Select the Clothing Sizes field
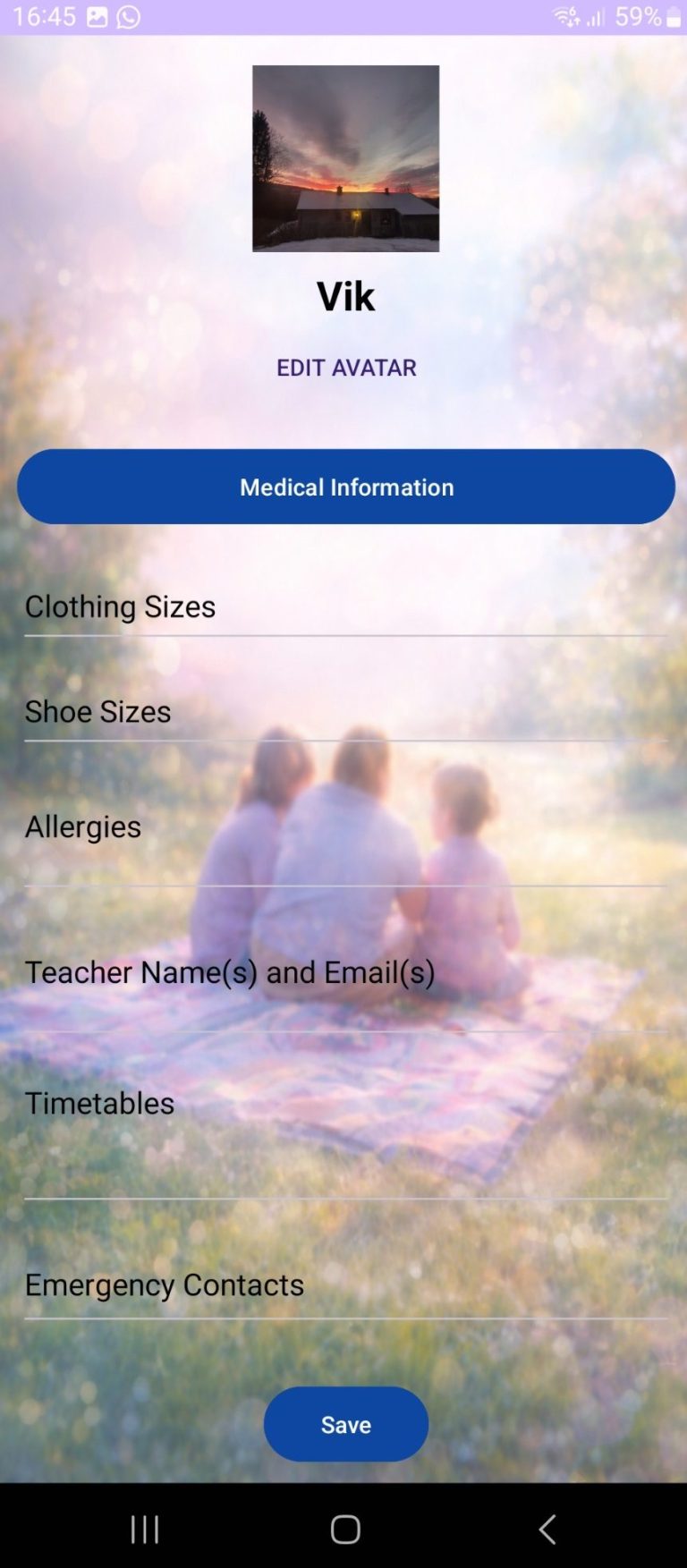Image resolution: width=687 pixels, height=1568 pixels. click(345, 607)
